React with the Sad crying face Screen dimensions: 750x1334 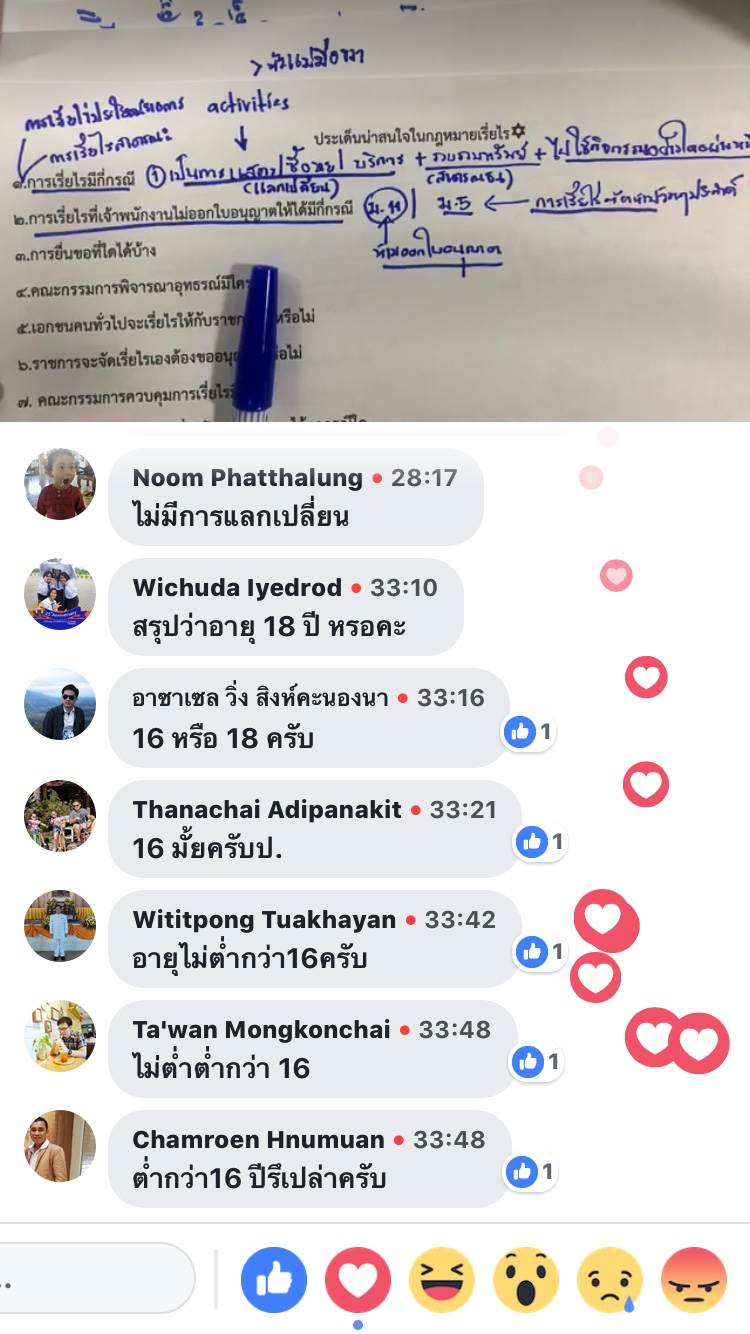tap(610, 1279)
